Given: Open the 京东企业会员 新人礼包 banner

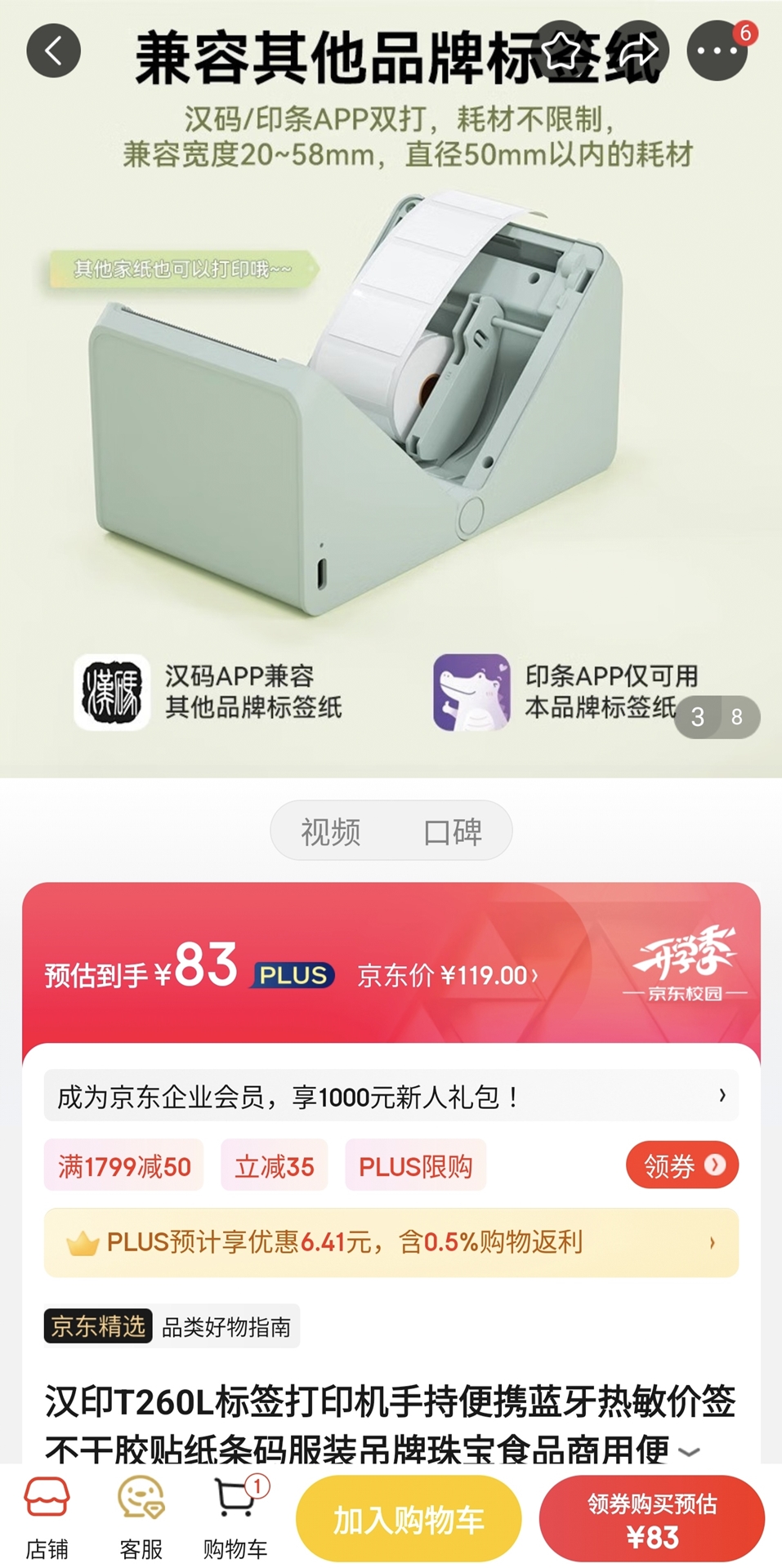Looking at the screenshot, I should 391,1096.
